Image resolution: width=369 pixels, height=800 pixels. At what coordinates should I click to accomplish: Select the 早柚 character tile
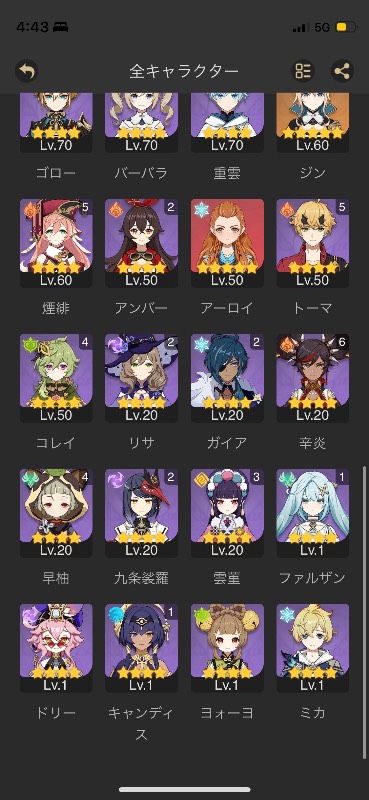(x=56, y=513)
